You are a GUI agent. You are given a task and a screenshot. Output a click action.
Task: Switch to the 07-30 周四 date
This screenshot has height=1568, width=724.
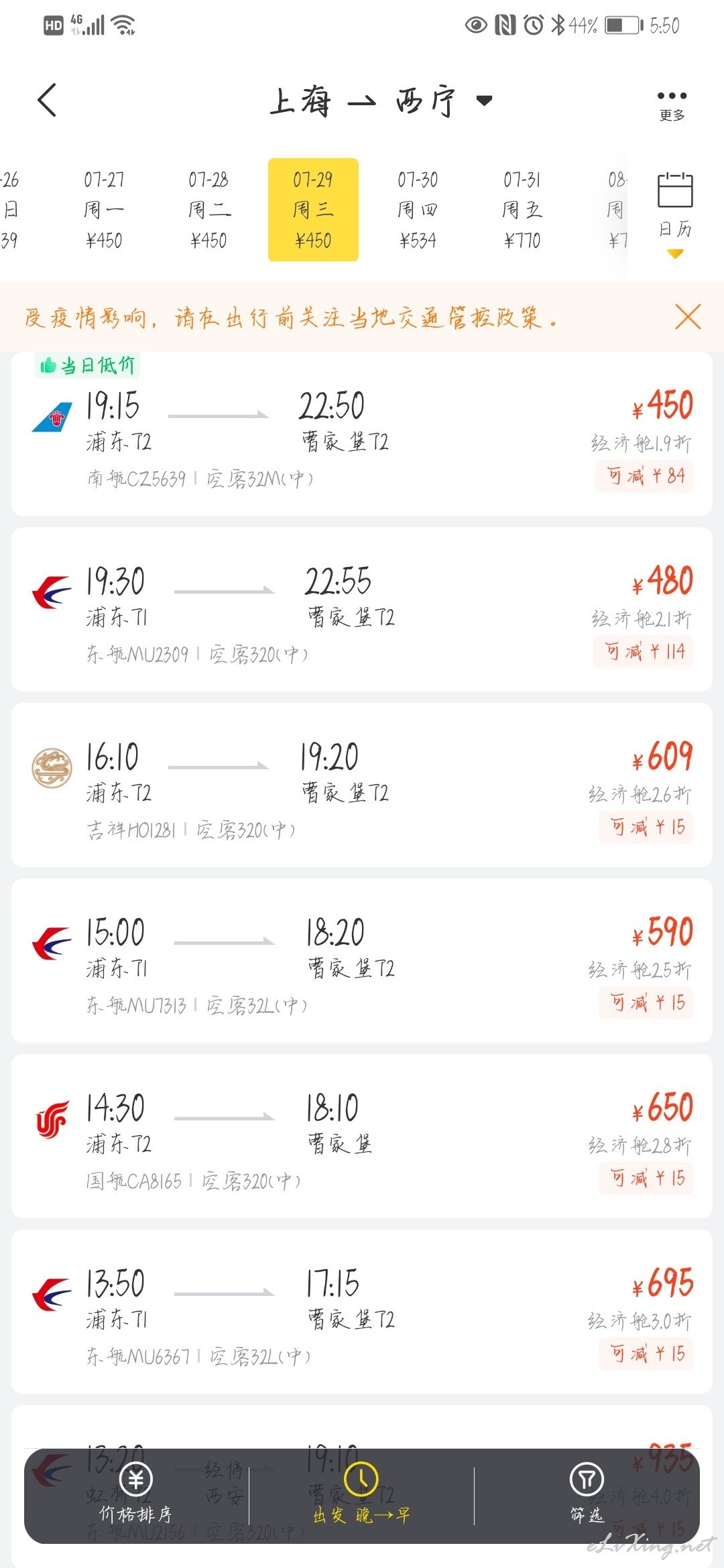(x=418, y=210)
